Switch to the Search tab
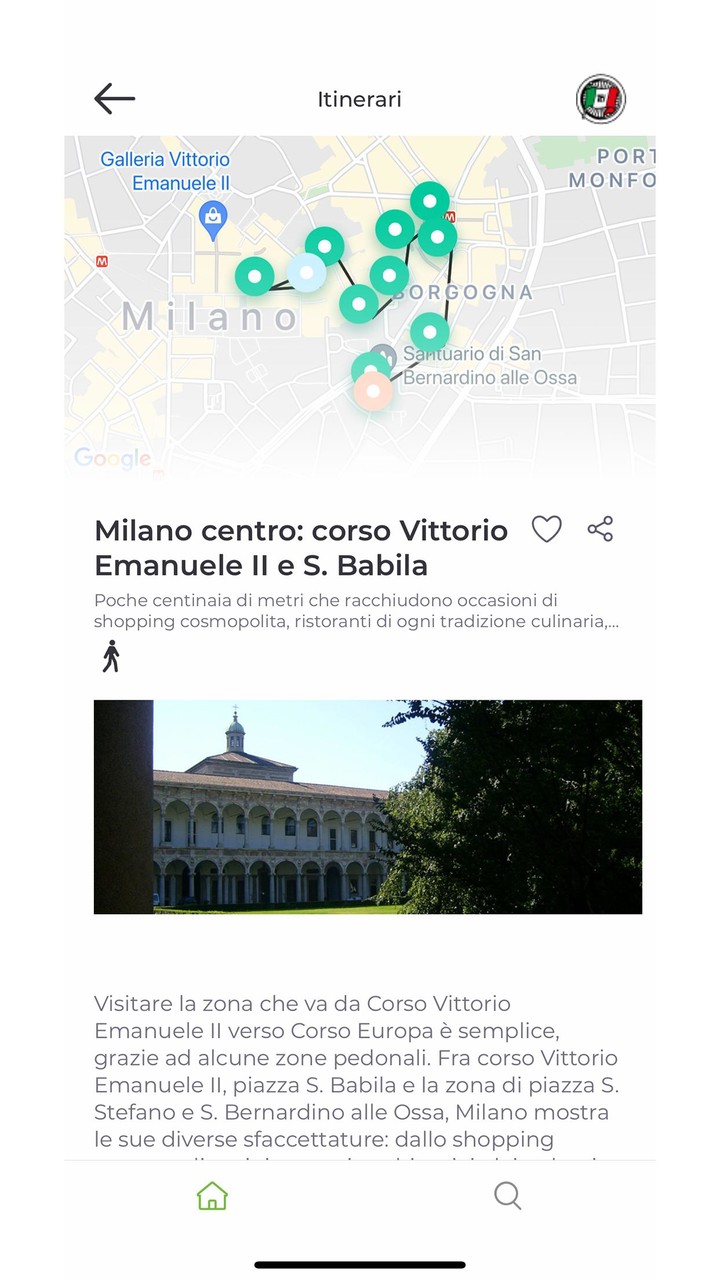This screenshot has height=1280, width=720. [x=508, y=1195]
